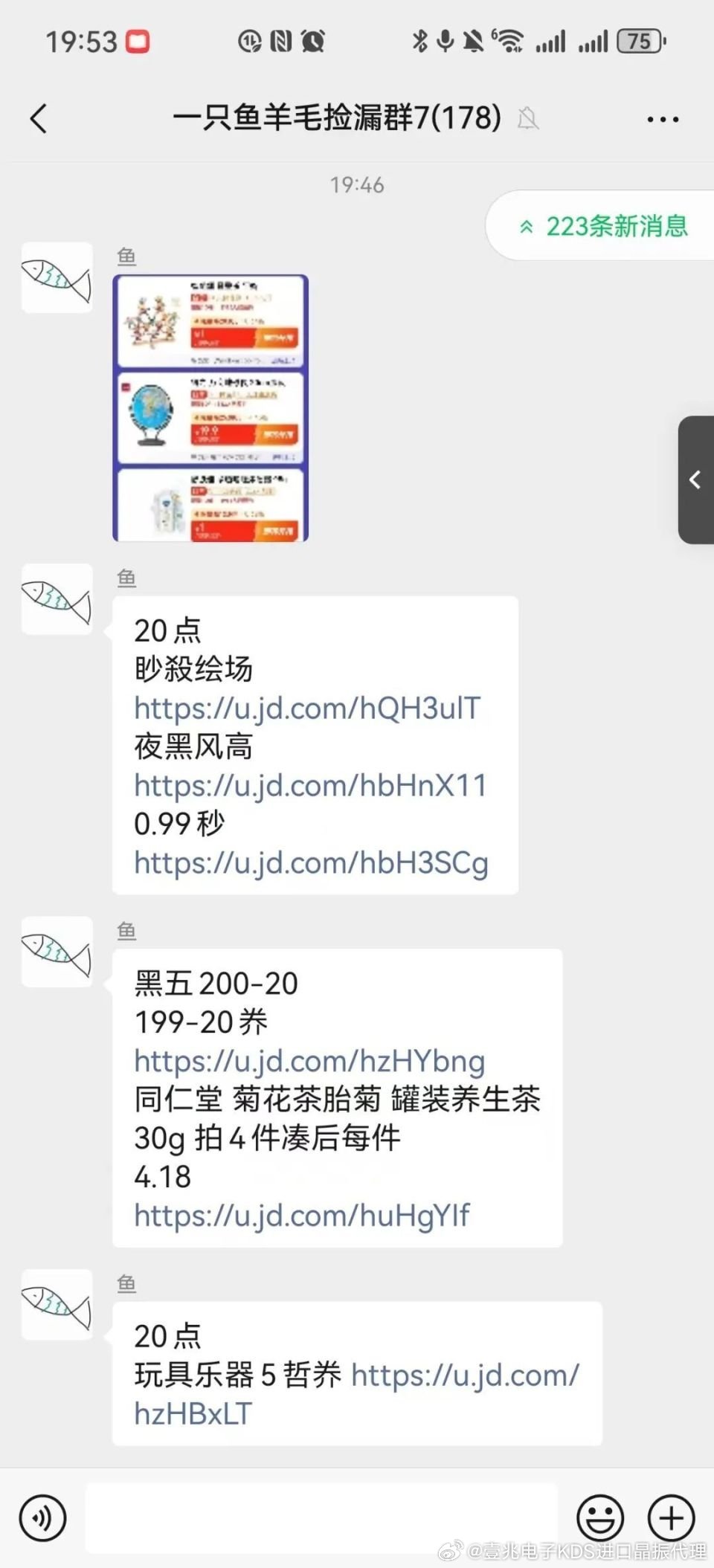Tap the plus icon to add attachments
The height and width of the screenshot is (1568, 714).
(670, 1519)
